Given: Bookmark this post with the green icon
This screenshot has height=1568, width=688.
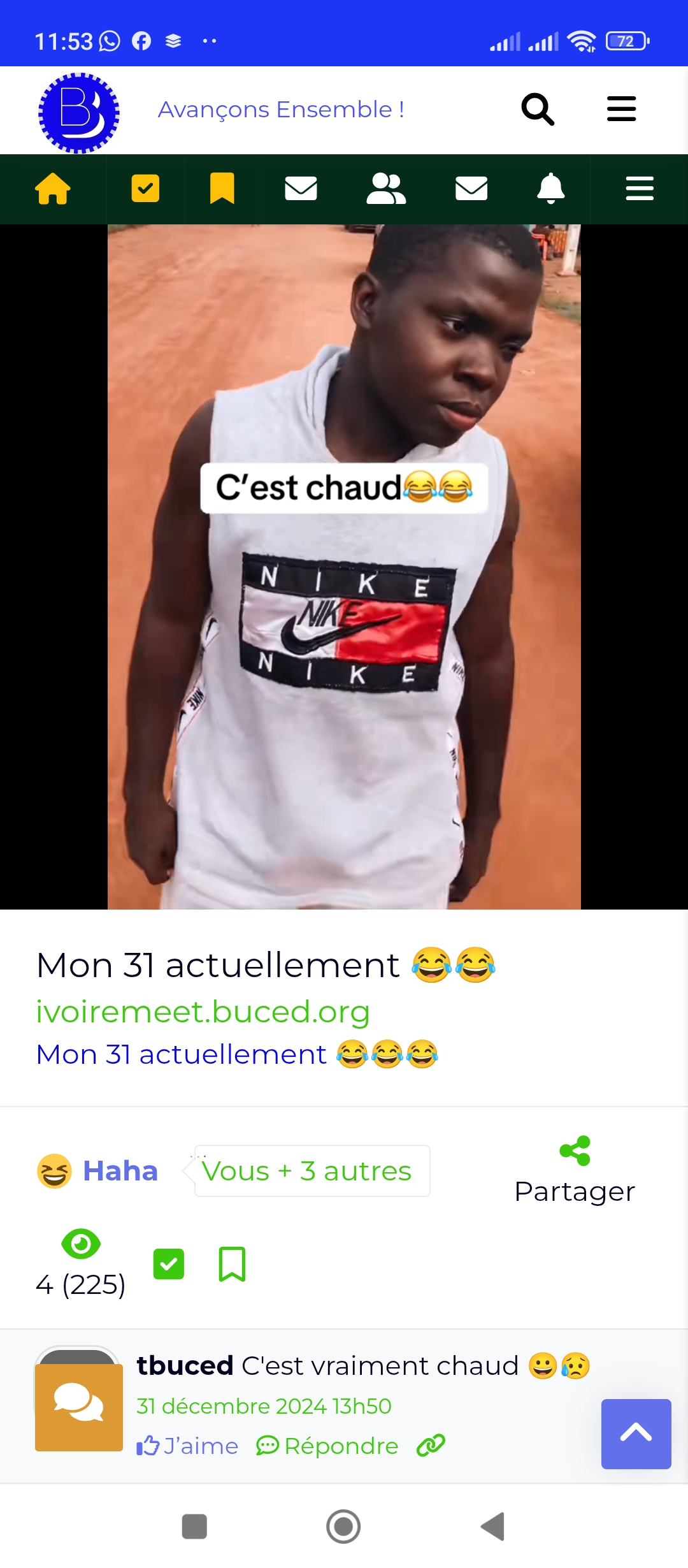Looking at the screenshot, I should [x=232, y=1264].
